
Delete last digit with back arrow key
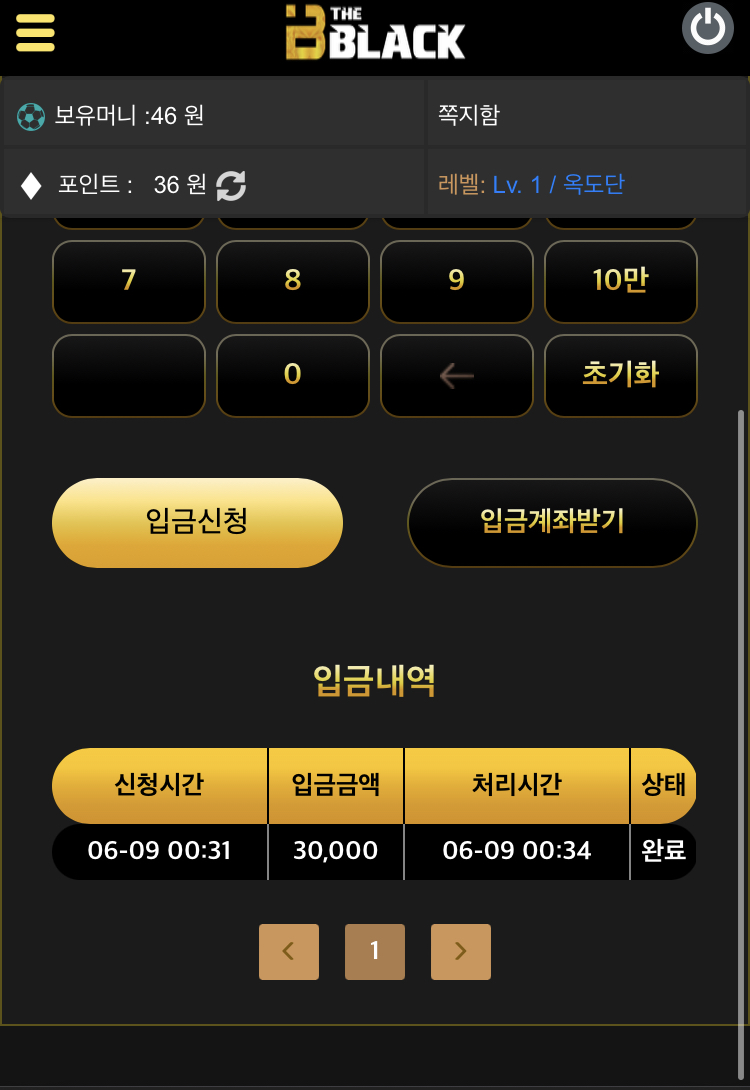[x=456, y=375]
